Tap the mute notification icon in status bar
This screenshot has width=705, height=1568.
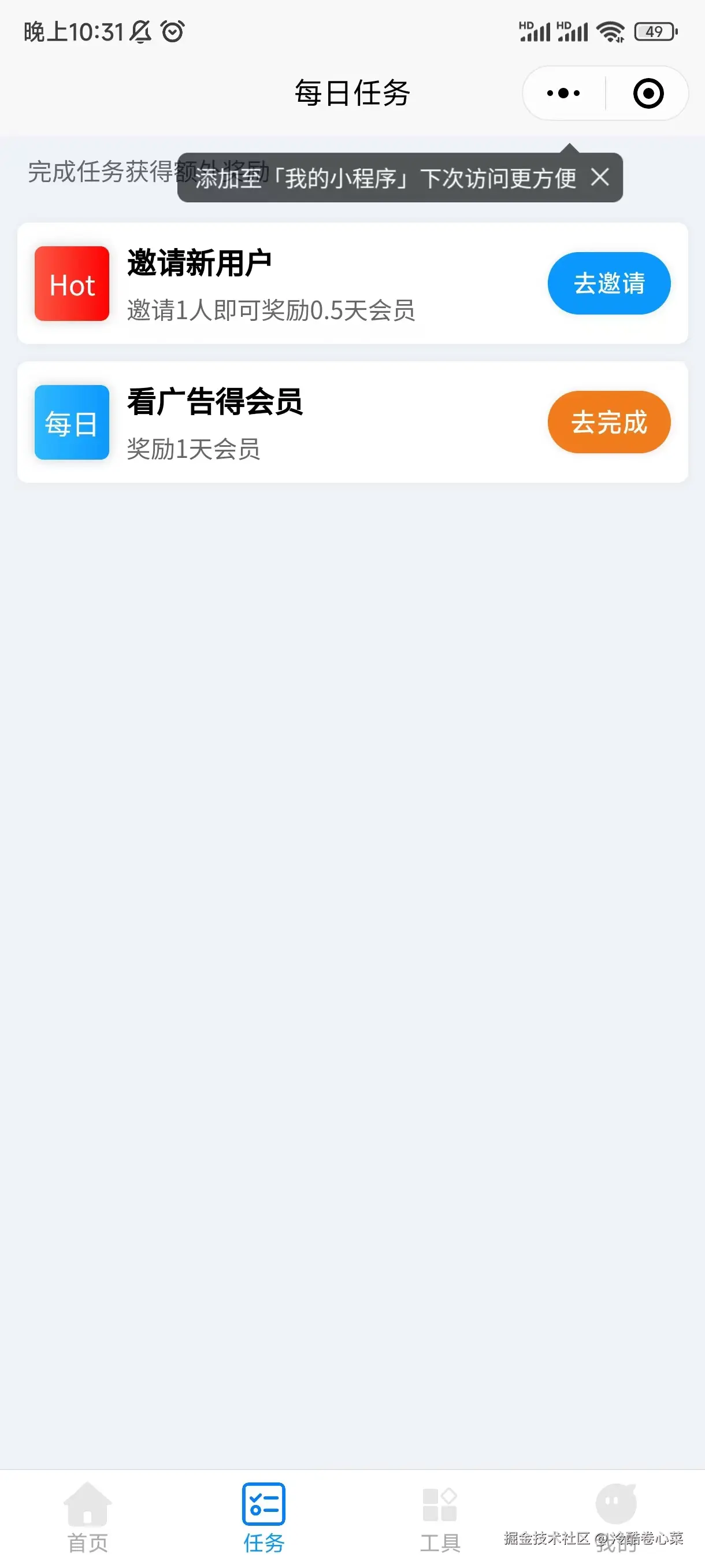[x=140, y=32]
